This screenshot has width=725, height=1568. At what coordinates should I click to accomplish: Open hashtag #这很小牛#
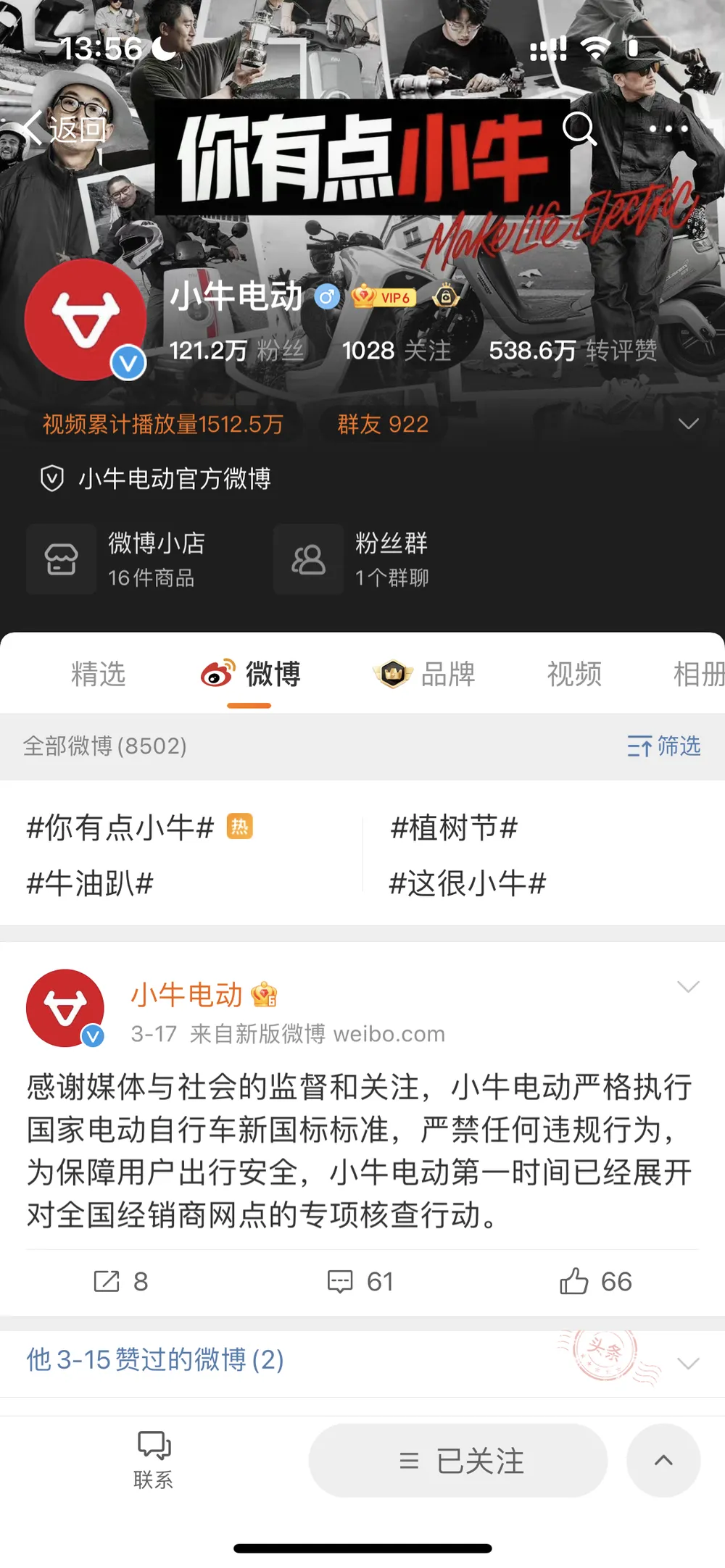click(468, 883)
